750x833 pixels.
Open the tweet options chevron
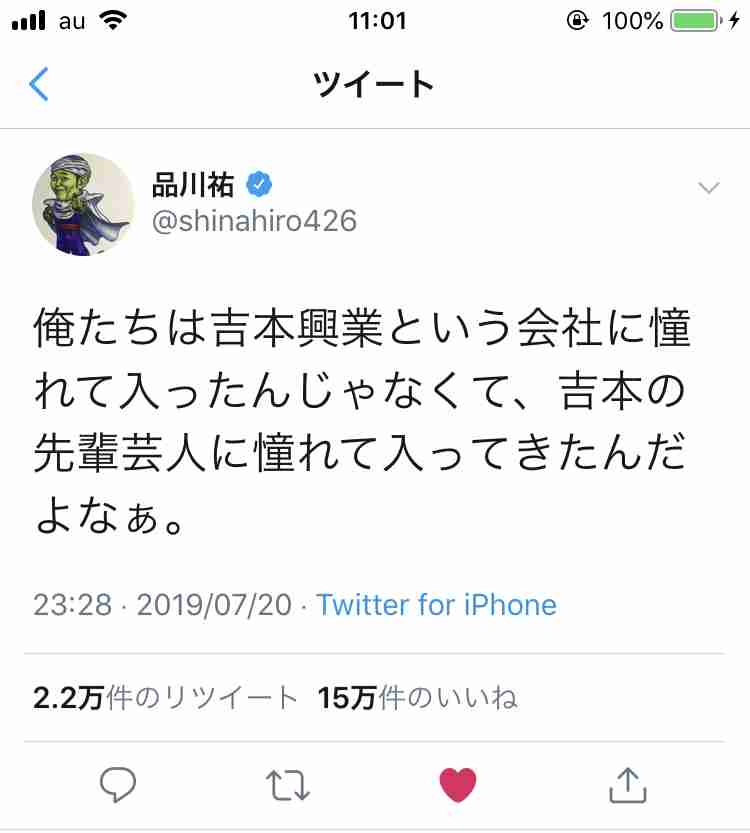coord(709,187)
